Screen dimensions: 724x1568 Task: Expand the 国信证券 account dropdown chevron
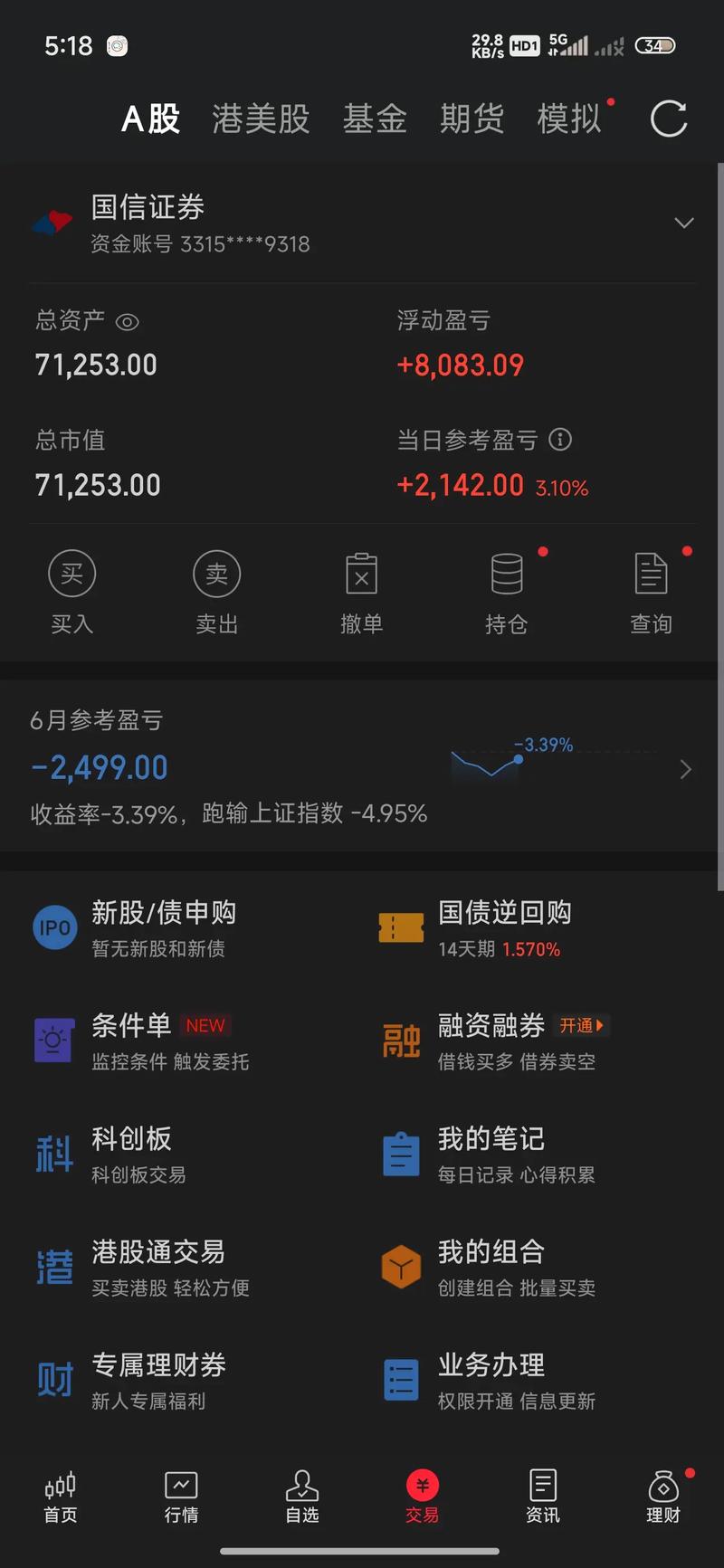coord(684,223)
